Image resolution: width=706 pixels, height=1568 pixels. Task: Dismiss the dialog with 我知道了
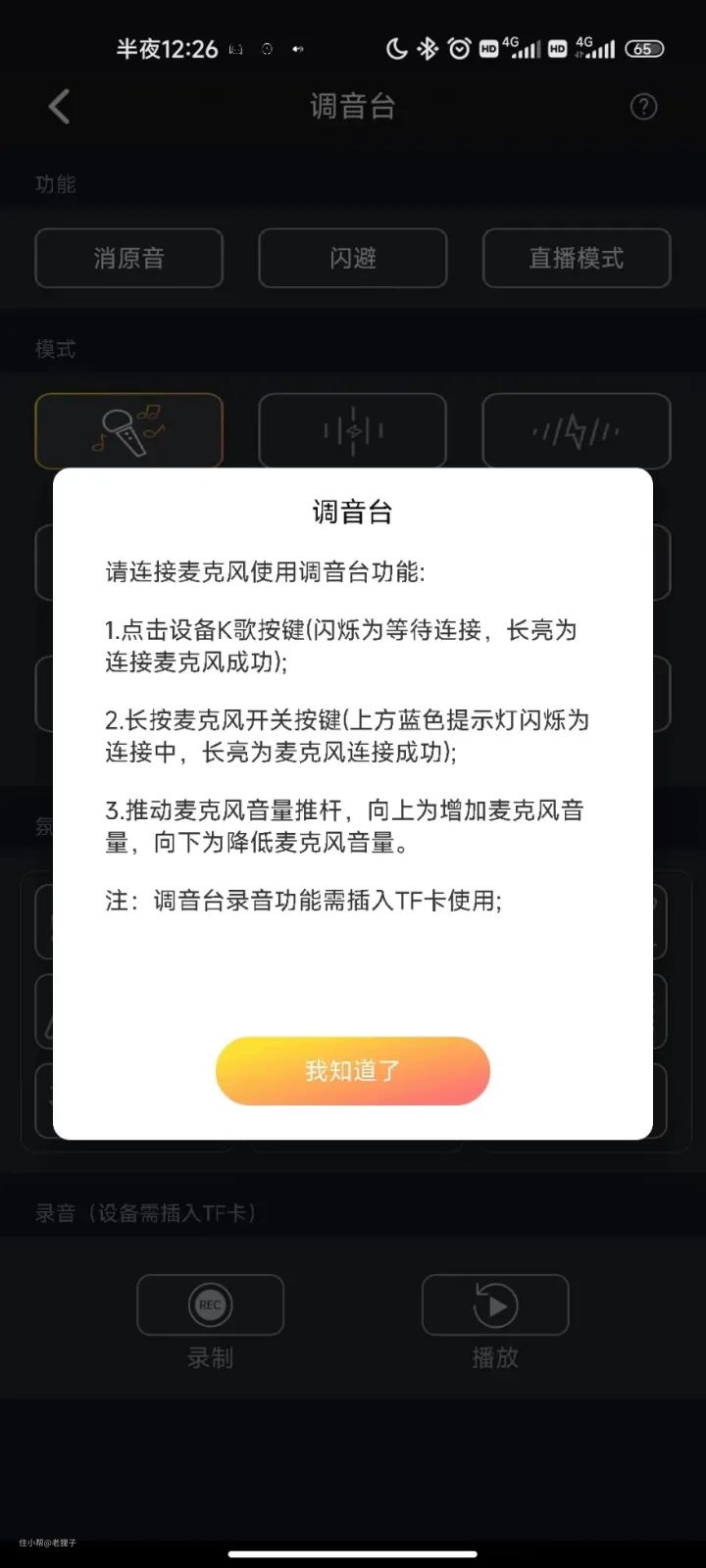point(352,1070)
